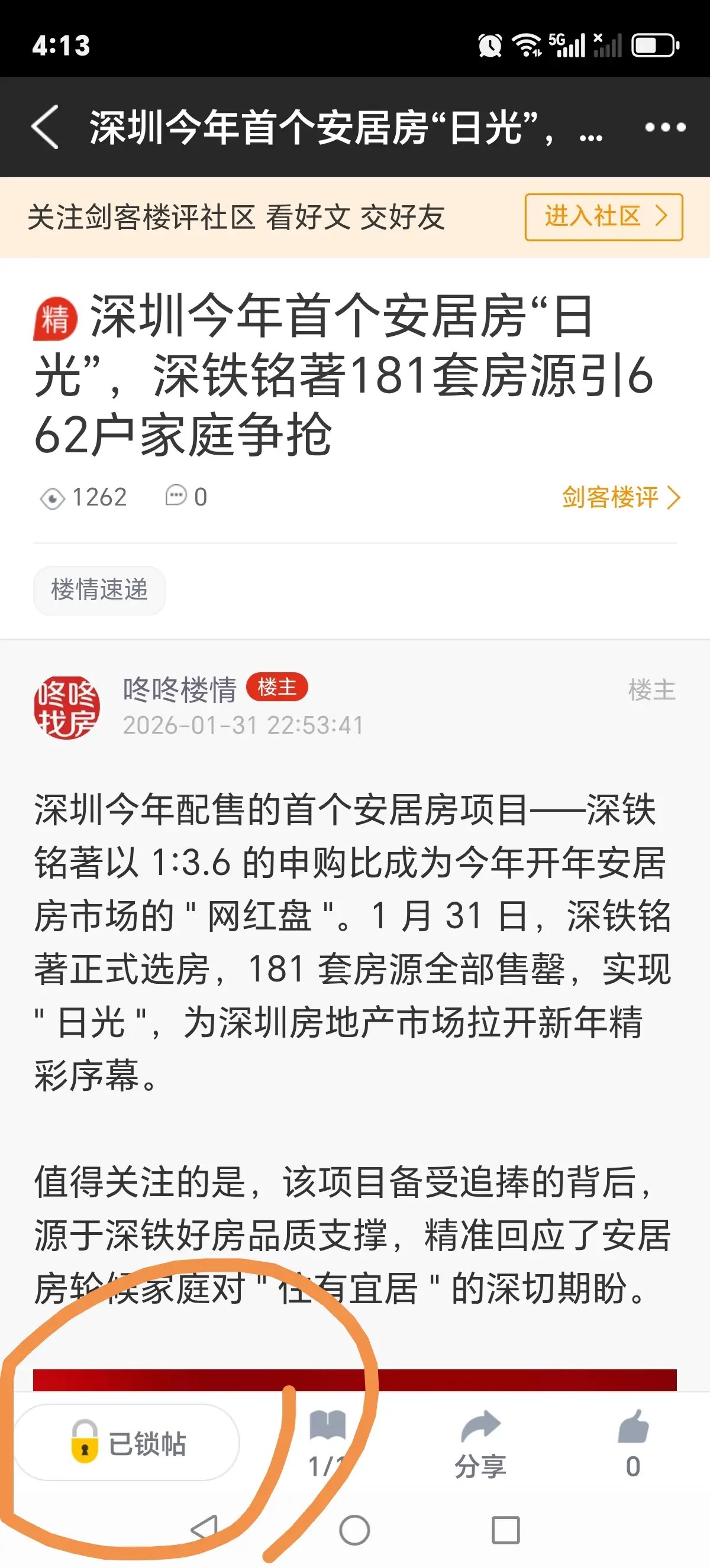710x1568 pixels.
Task: Open the 剑客楼评 forum link
Action: 620,497
